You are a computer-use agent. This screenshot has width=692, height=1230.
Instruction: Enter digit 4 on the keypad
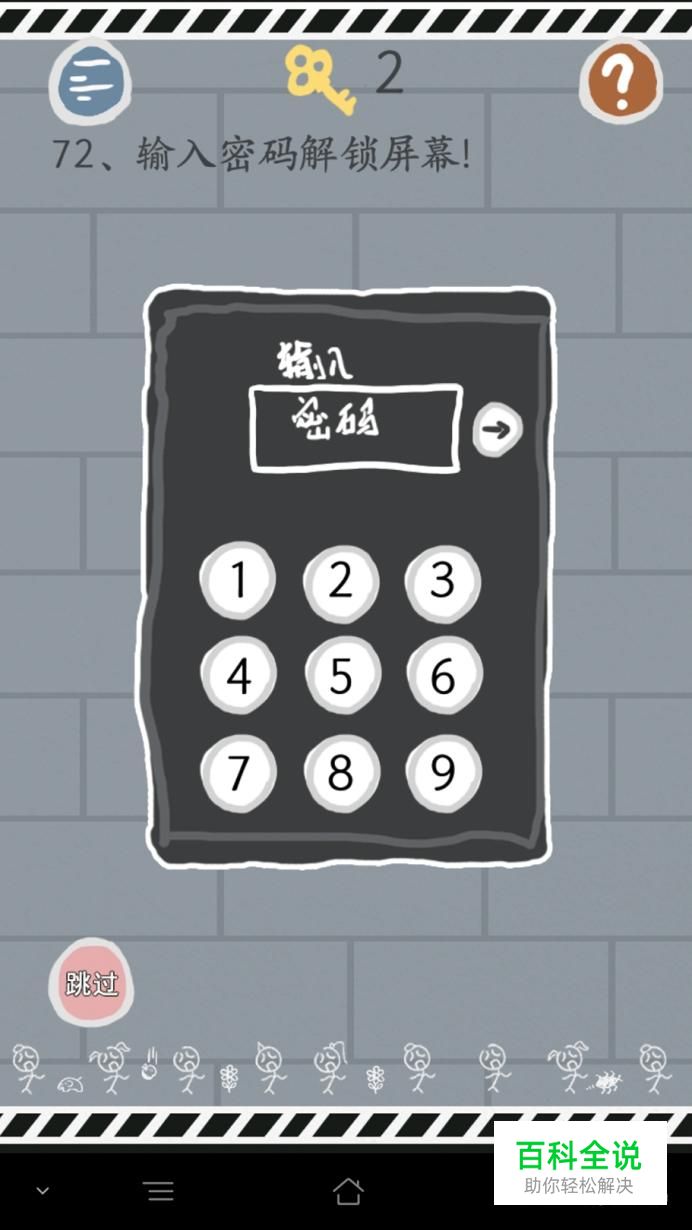click(x=238, y=676)
